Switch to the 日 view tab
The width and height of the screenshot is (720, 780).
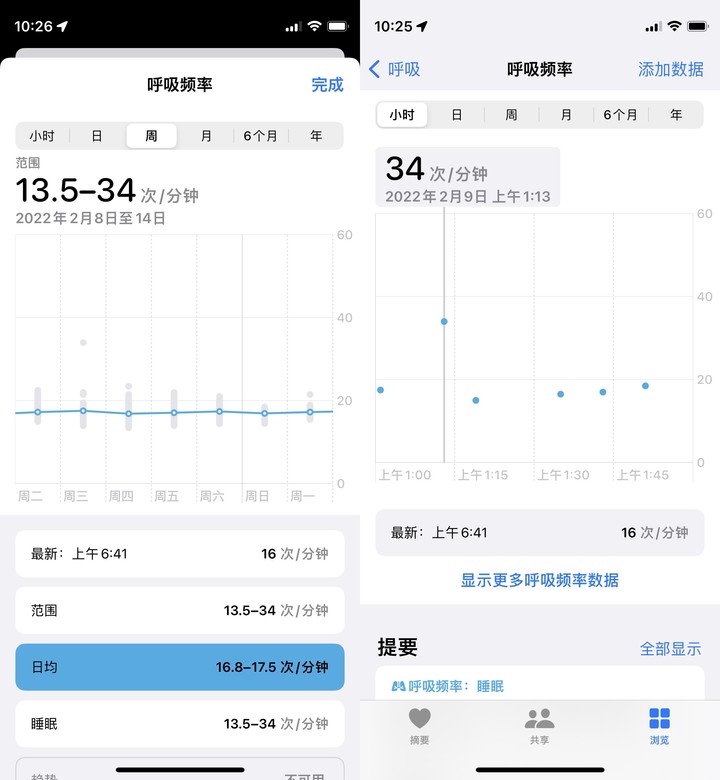click(x=94, y=135)
